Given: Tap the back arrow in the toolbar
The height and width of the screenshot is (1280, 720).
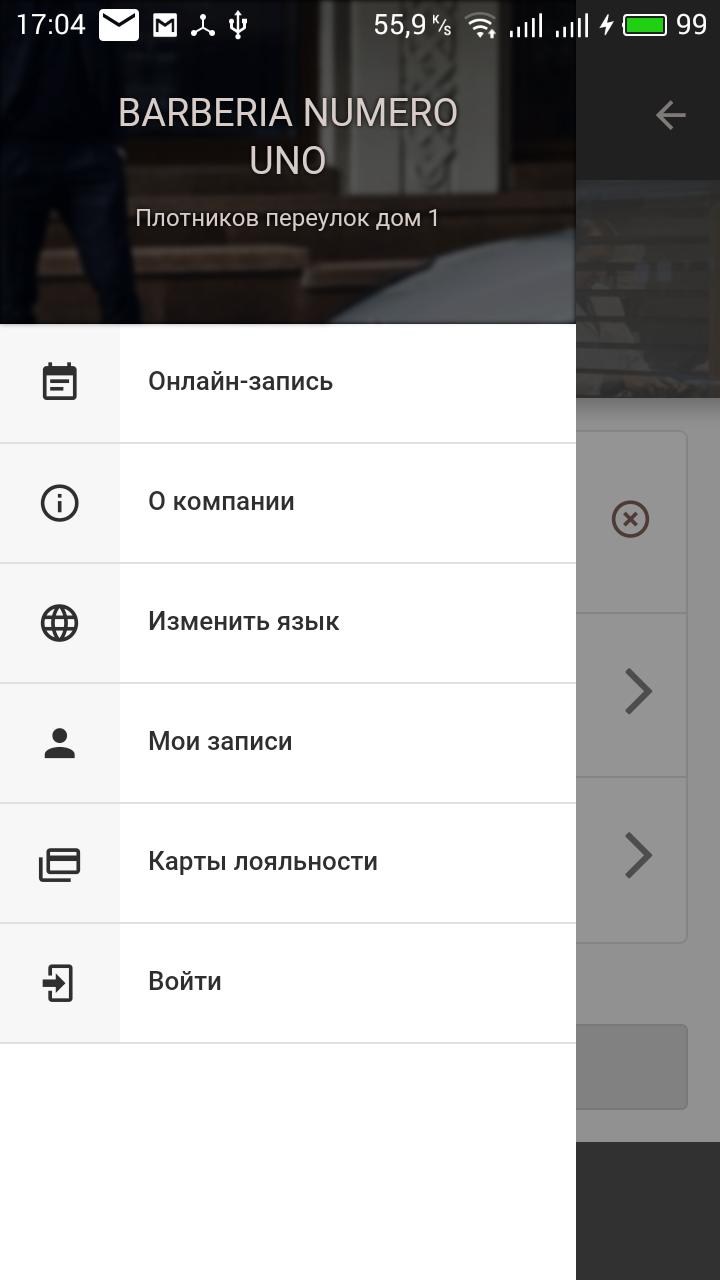Looking at the screenshot, I should [x=670, y=116].
